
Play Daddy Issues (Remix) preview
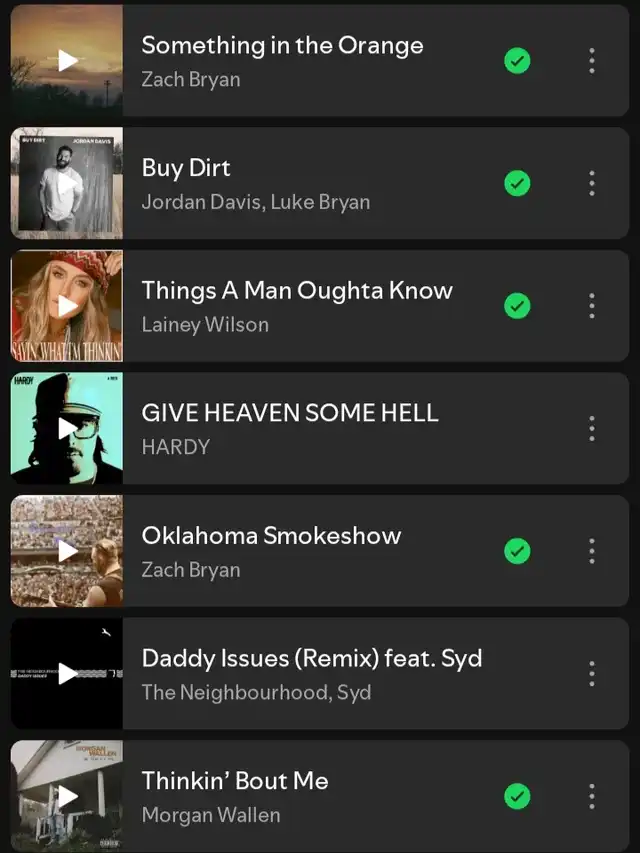tap(67, 673)
